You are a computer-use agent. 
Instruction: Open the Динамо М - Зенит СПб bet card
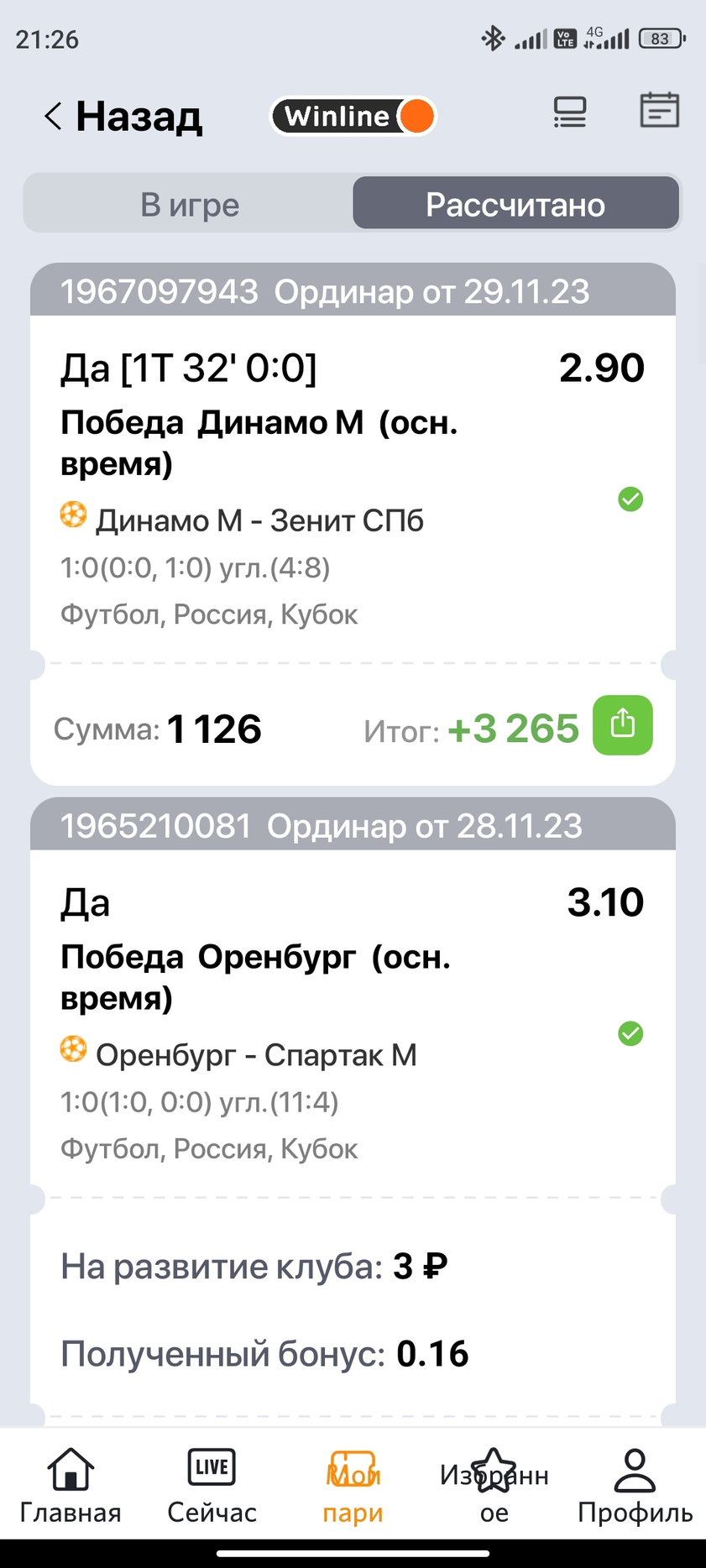click(x=353, y=525)
